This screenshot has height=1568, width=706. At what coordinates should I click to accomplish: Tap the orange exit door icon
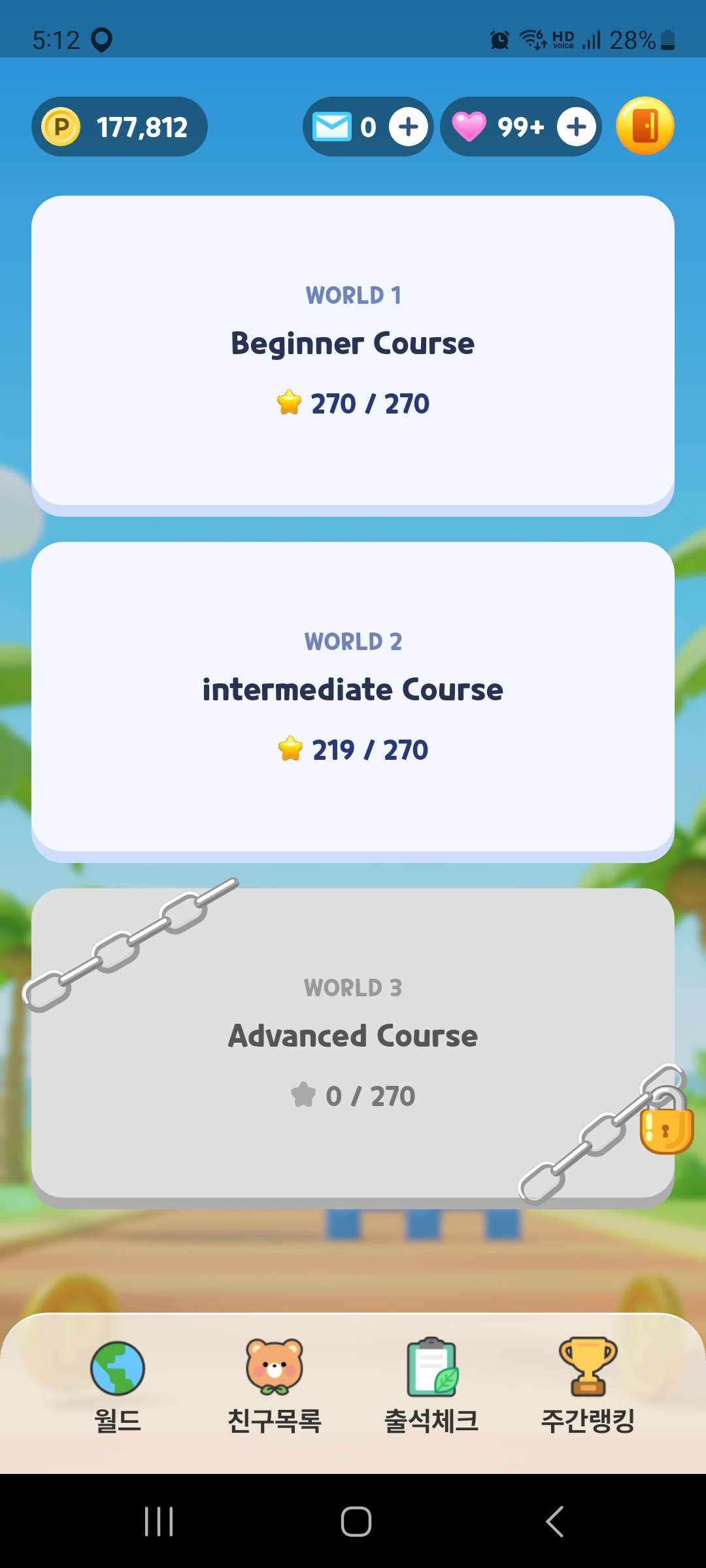[645, 126]
